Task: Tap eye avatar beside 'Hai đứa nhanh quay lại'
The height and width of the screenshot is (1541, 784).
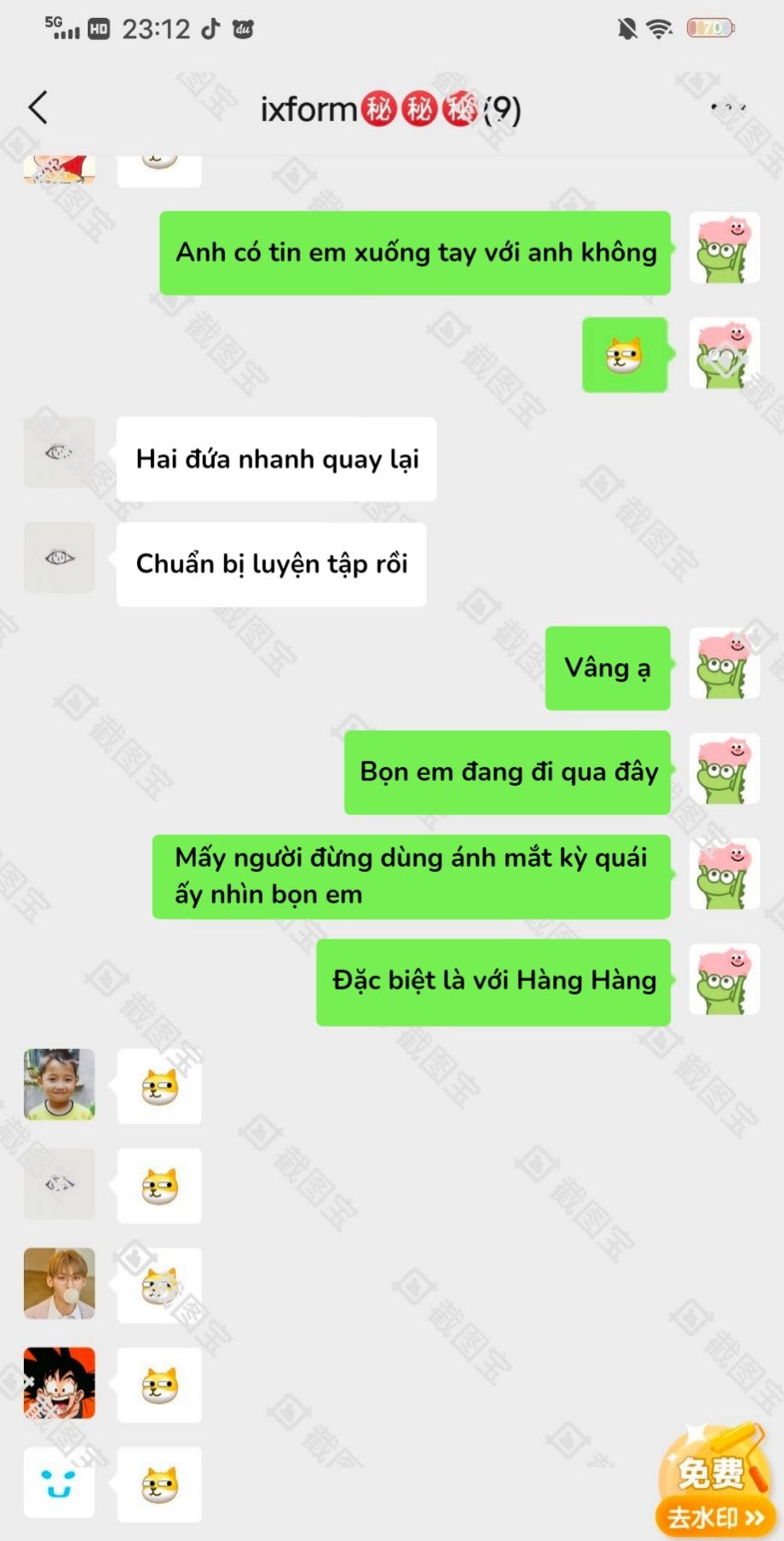Action: [x=59, y=453]
